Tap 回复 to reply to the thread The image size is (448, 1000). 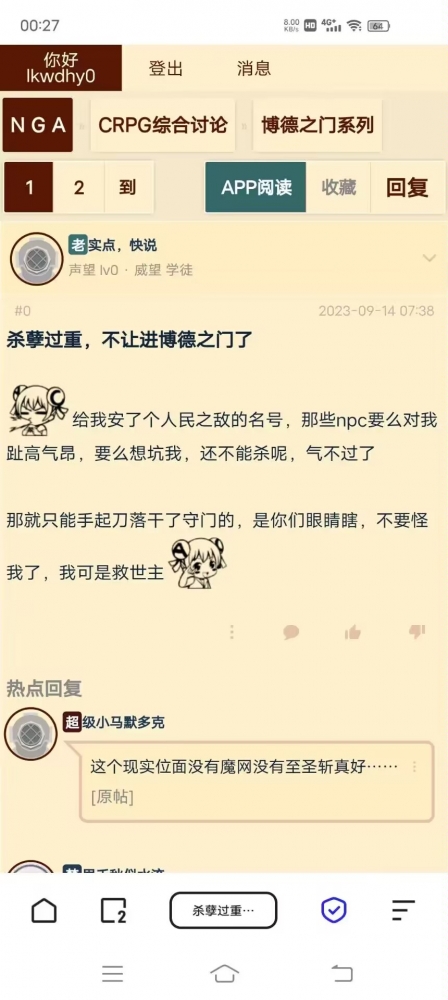click(x=407, y=188)
